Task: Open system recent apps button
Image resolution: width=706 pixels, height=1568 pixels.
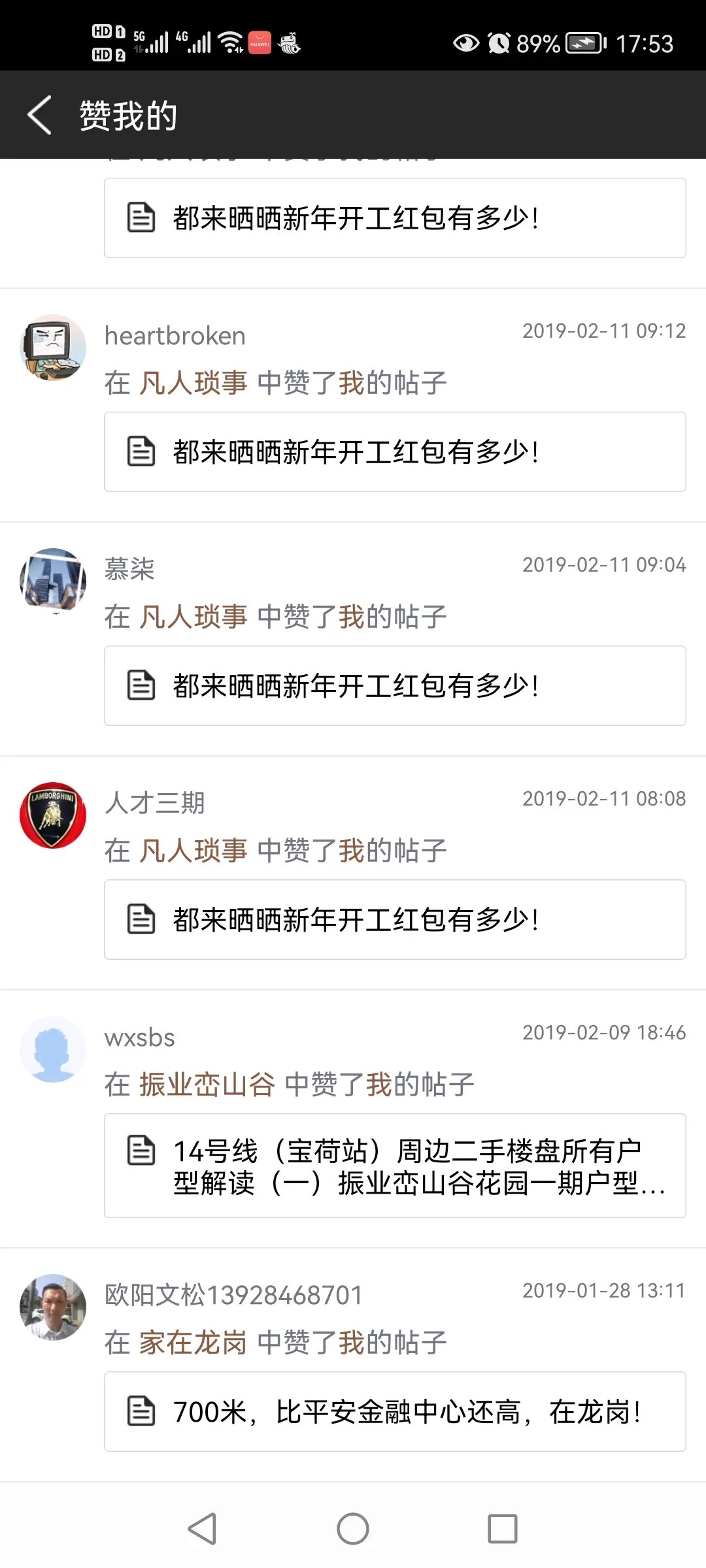Action: (502, 1529)
